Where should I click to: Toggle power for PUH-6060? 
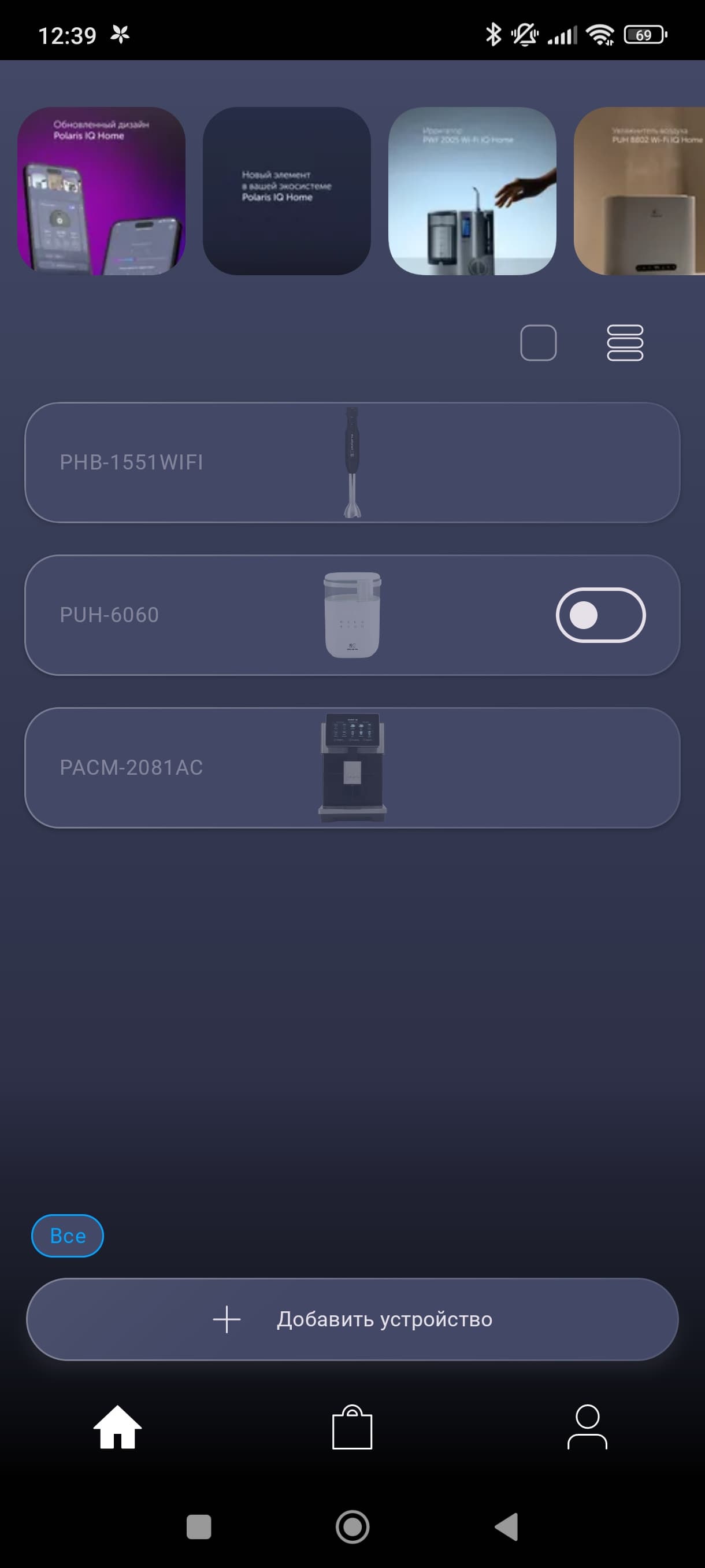600,615
